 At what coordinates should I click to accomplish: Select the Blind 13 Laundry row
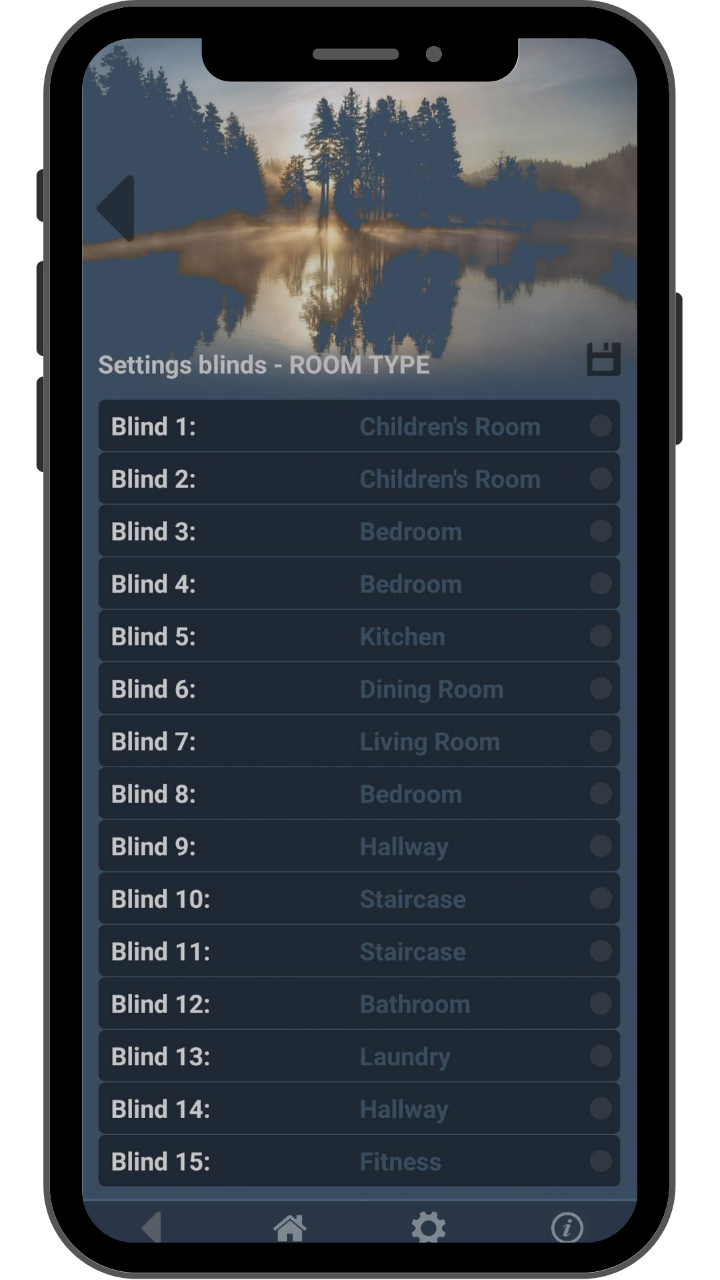pyautogui.click(x=359, y=1056)
